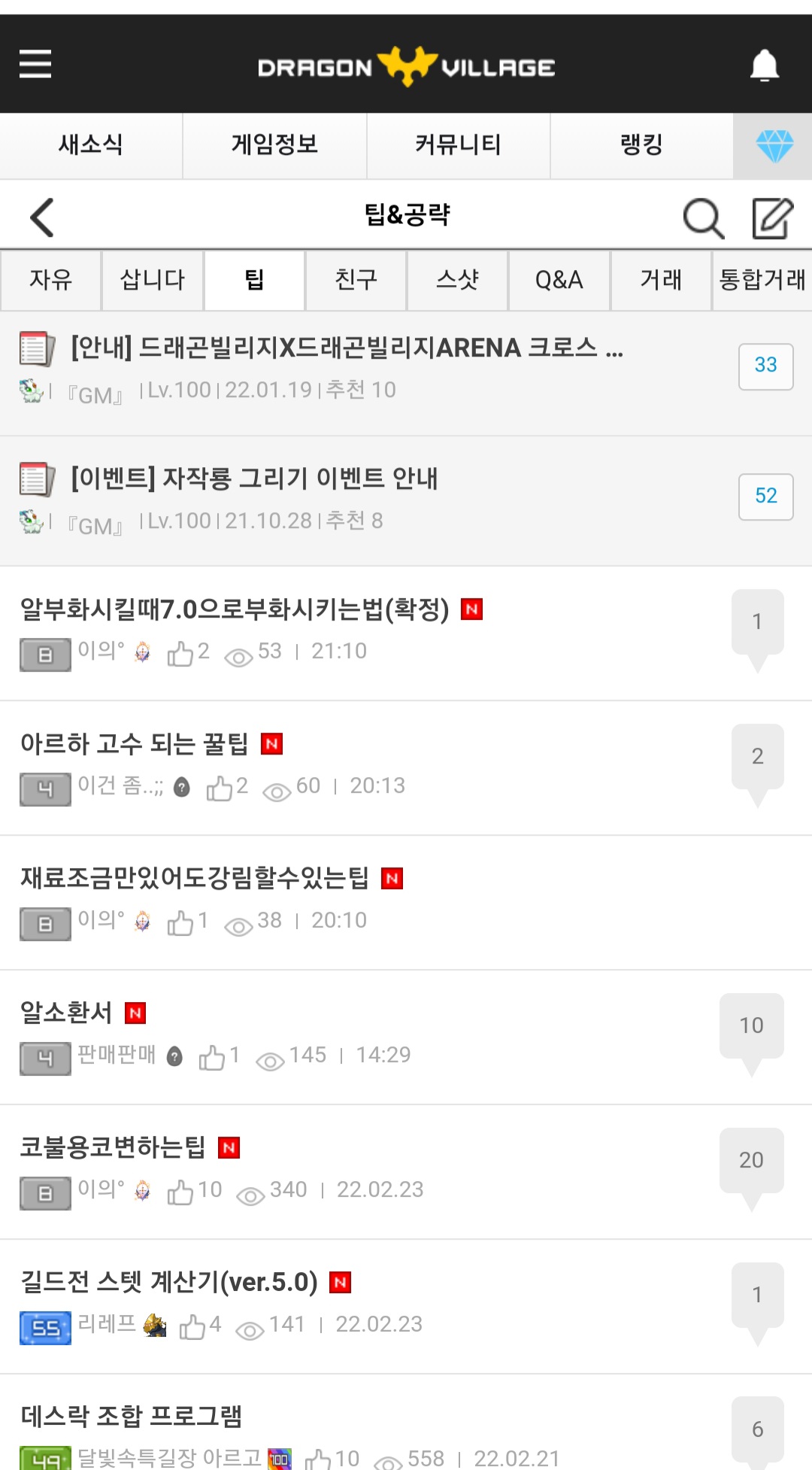Open the notifications bell
The image size is (812, 1470).
764,65
